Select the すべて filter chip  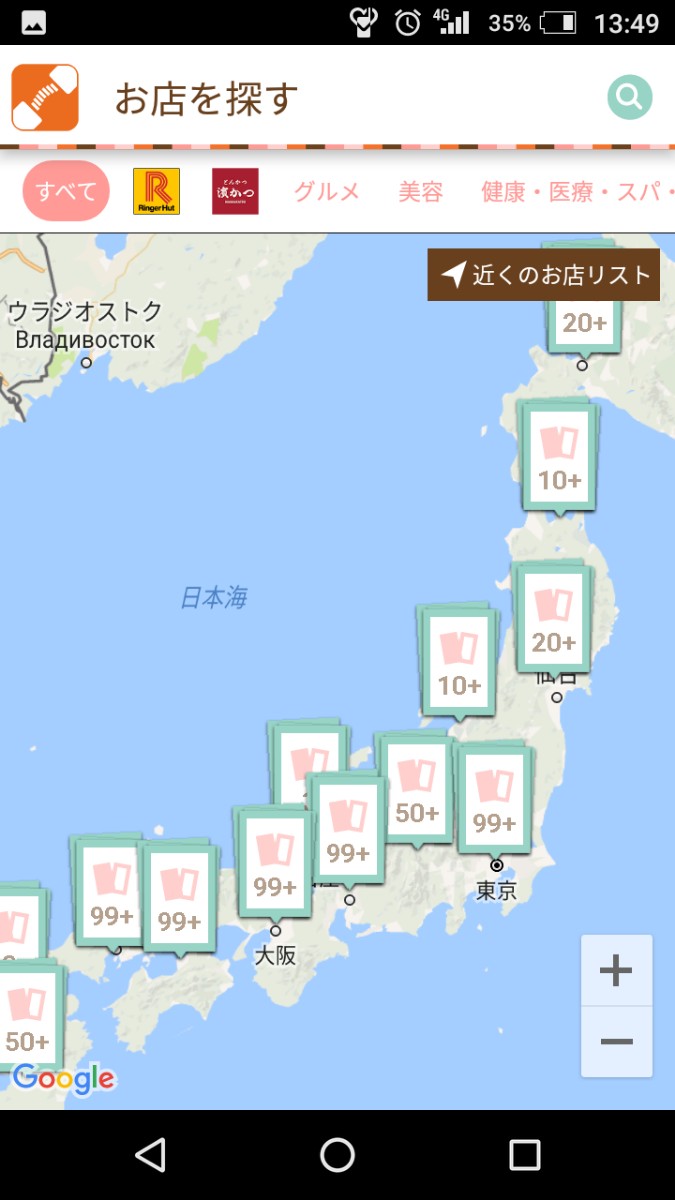[x=66, y=191]
